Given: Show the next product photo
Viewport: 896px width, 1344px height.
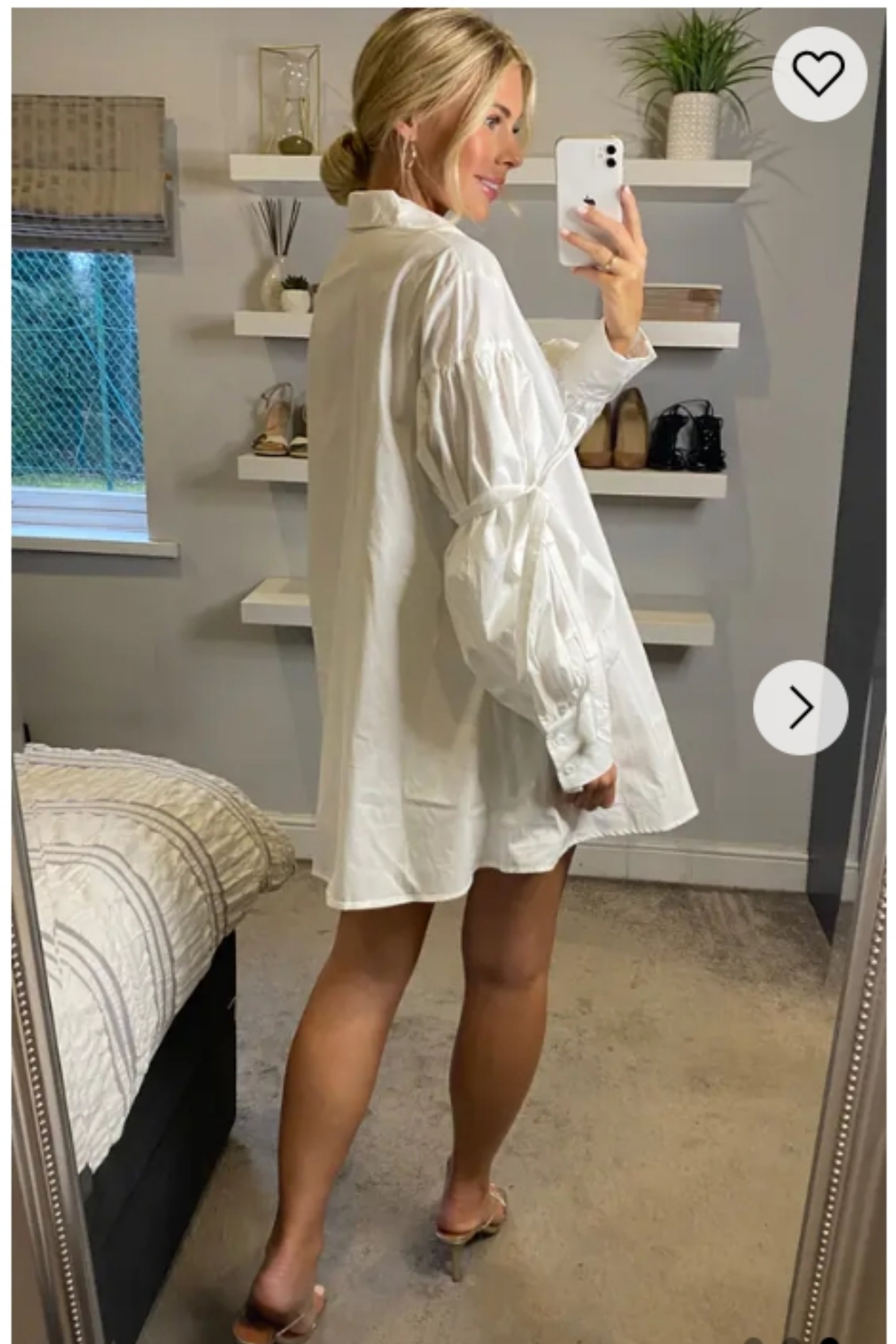Looking at the screenshot, I should pyautogui.click(x=800, y=707).
